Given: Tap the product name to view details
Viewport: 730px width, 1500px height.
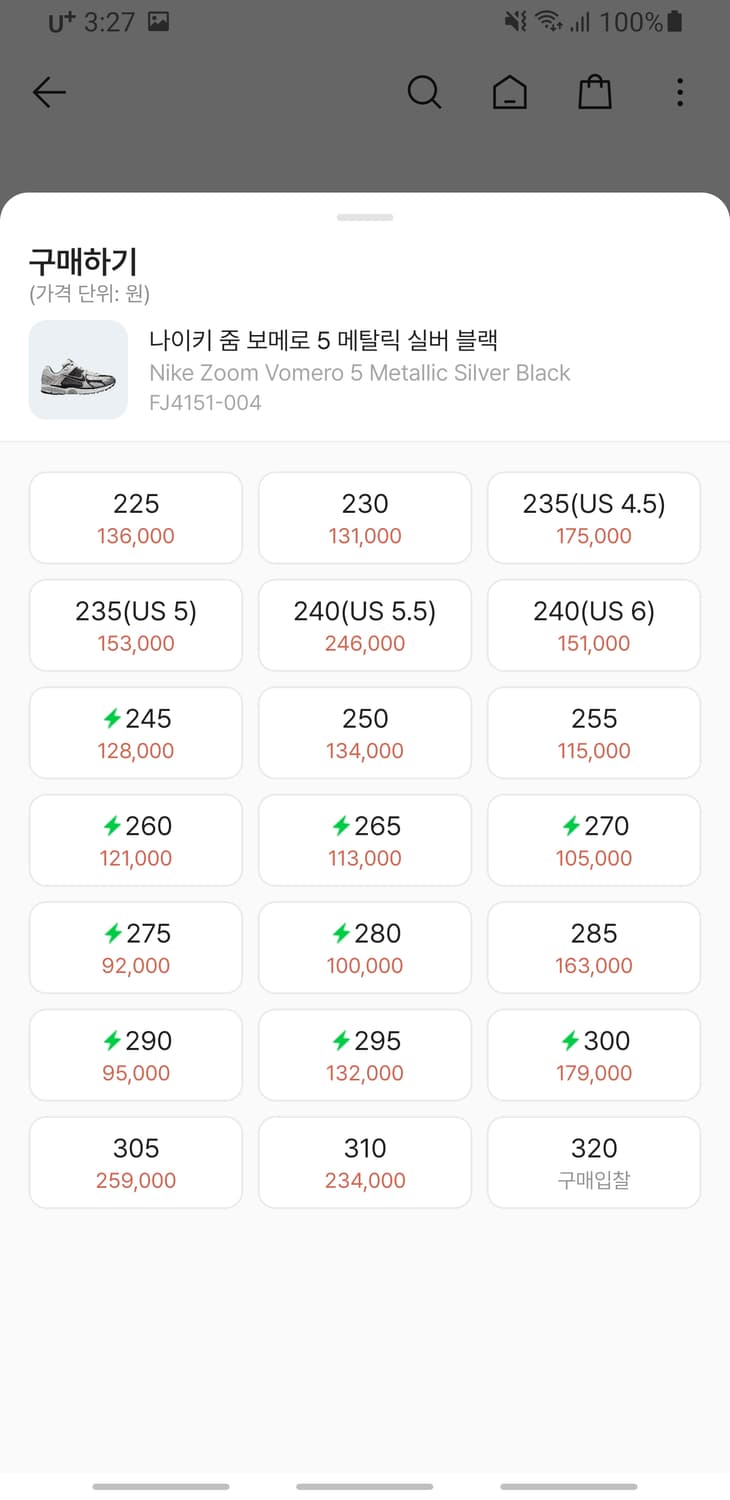Looking at the screenshot, I should [x=323, y=340].
